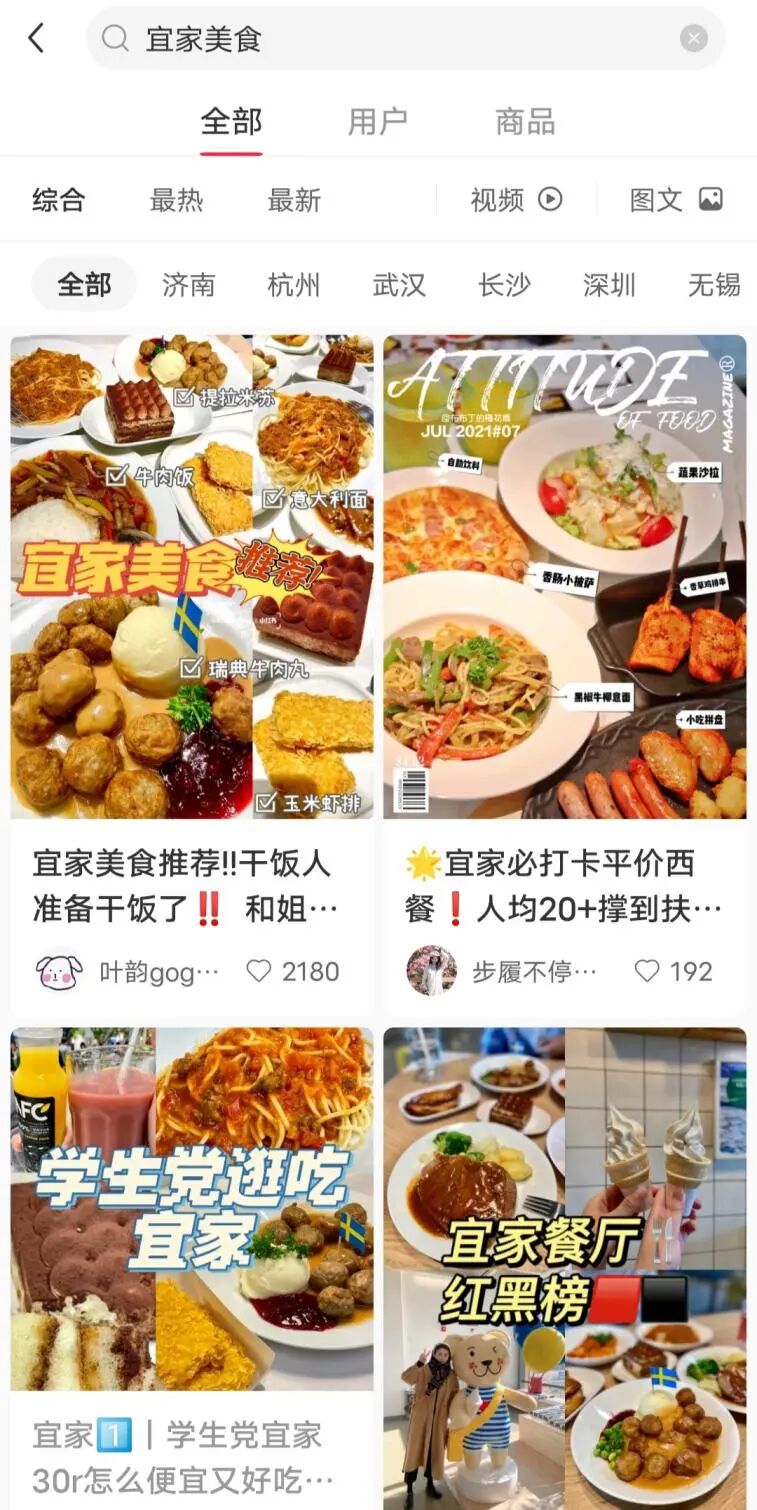Screen dimensions: 757x1510
Task: Select the 杭州 city chip
Action: pos(294,285)
